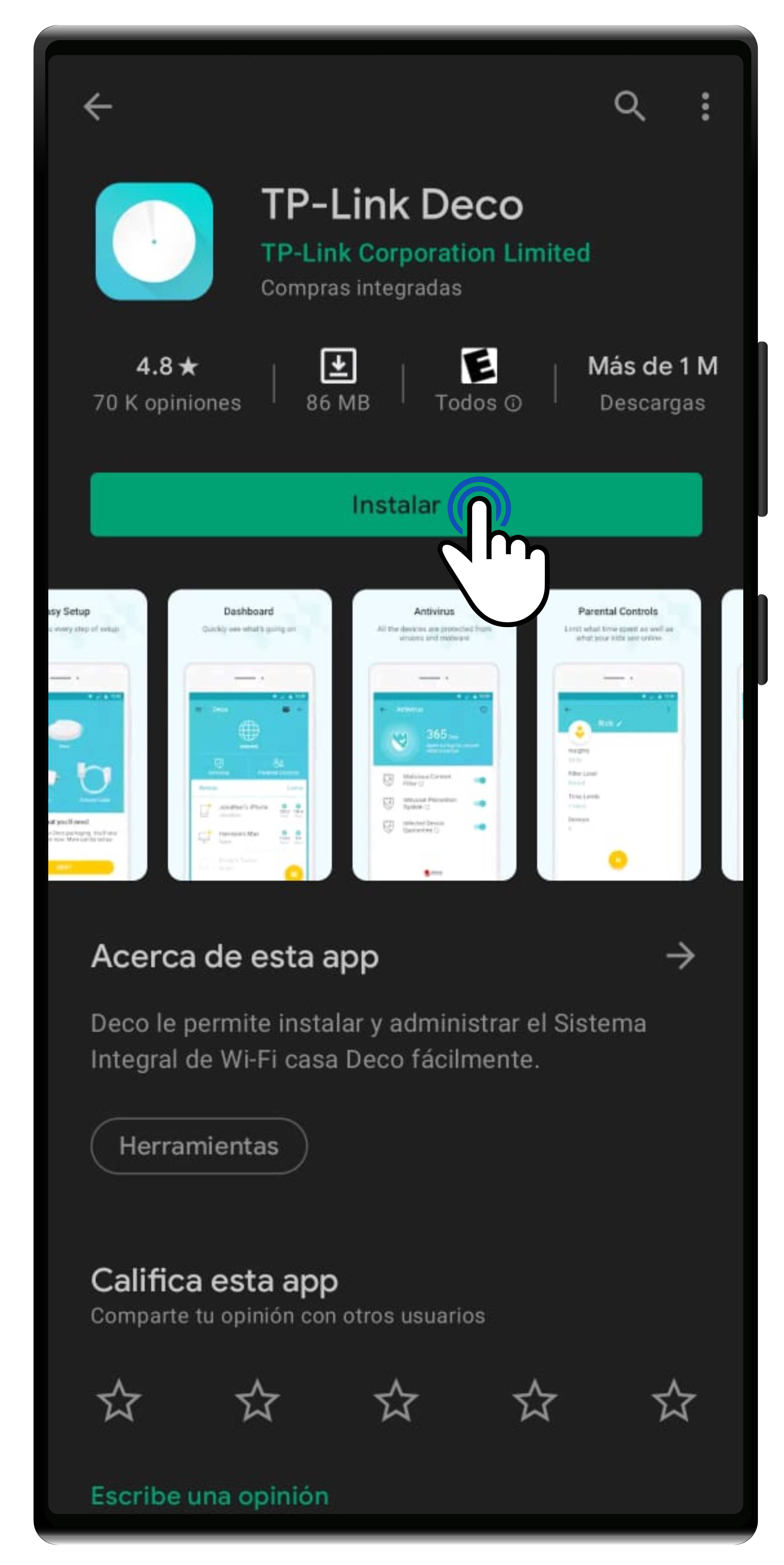Install the TP-Link Deco app
Viewport: 784px width, 1565px height.
(x=396, y=504)
